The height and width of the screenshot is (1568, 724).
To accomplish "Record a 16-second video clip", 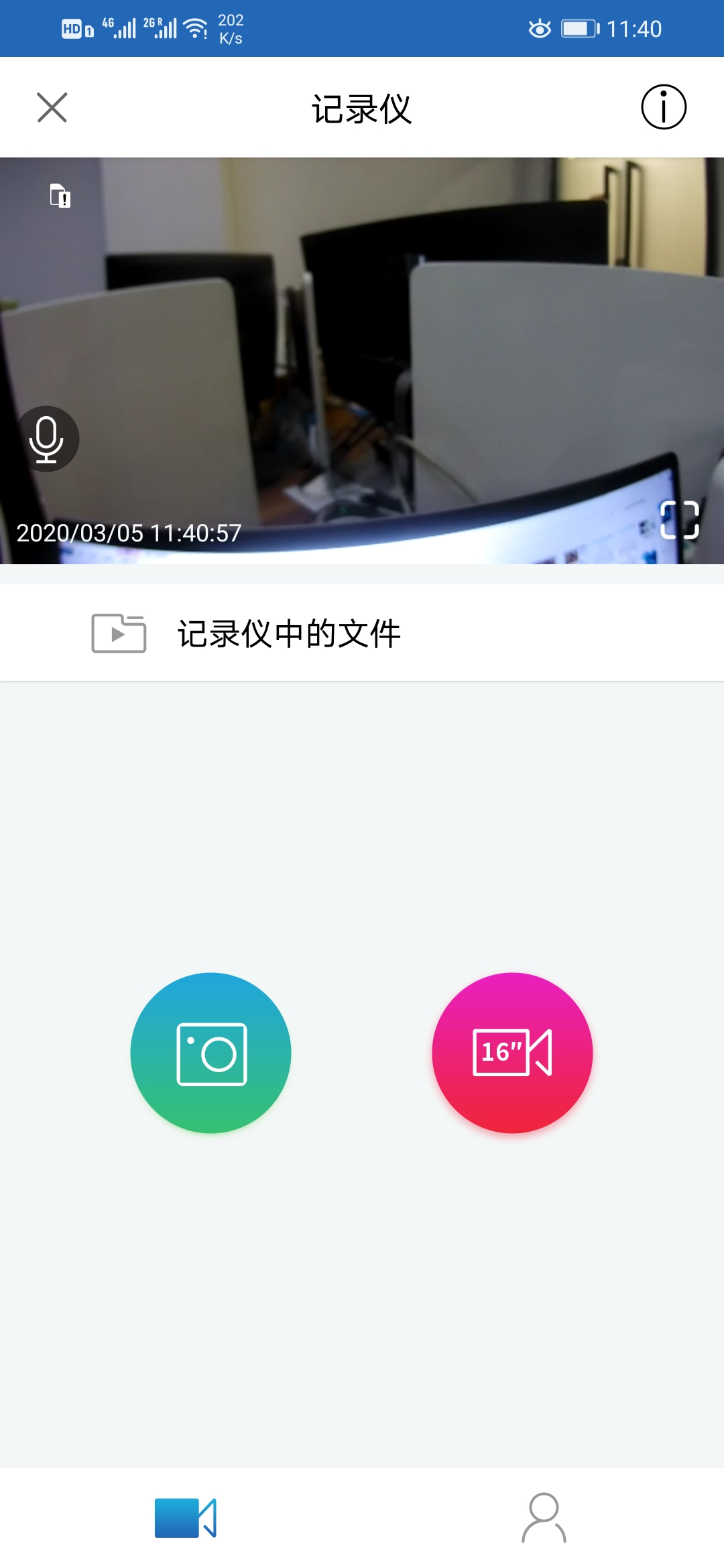I will point(512,1053).
